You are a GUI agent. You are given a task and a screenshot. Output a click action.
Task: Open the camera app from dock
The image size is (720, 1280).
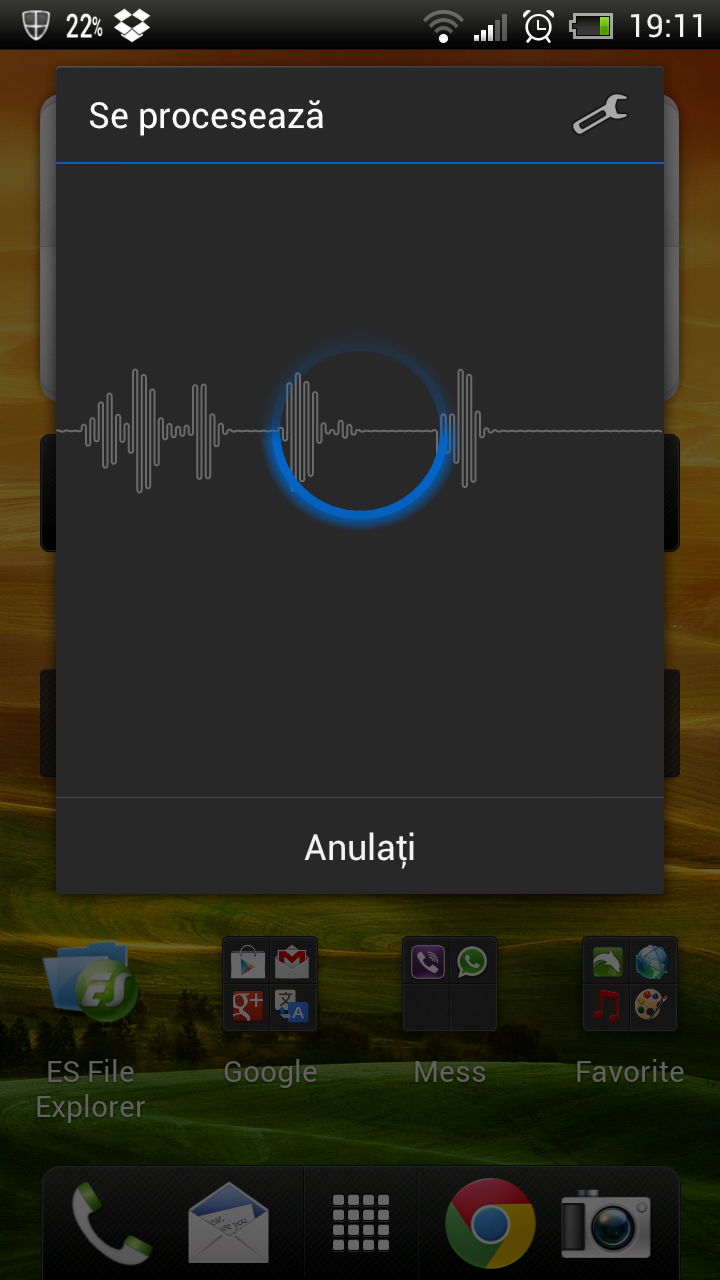[606, 1224]
